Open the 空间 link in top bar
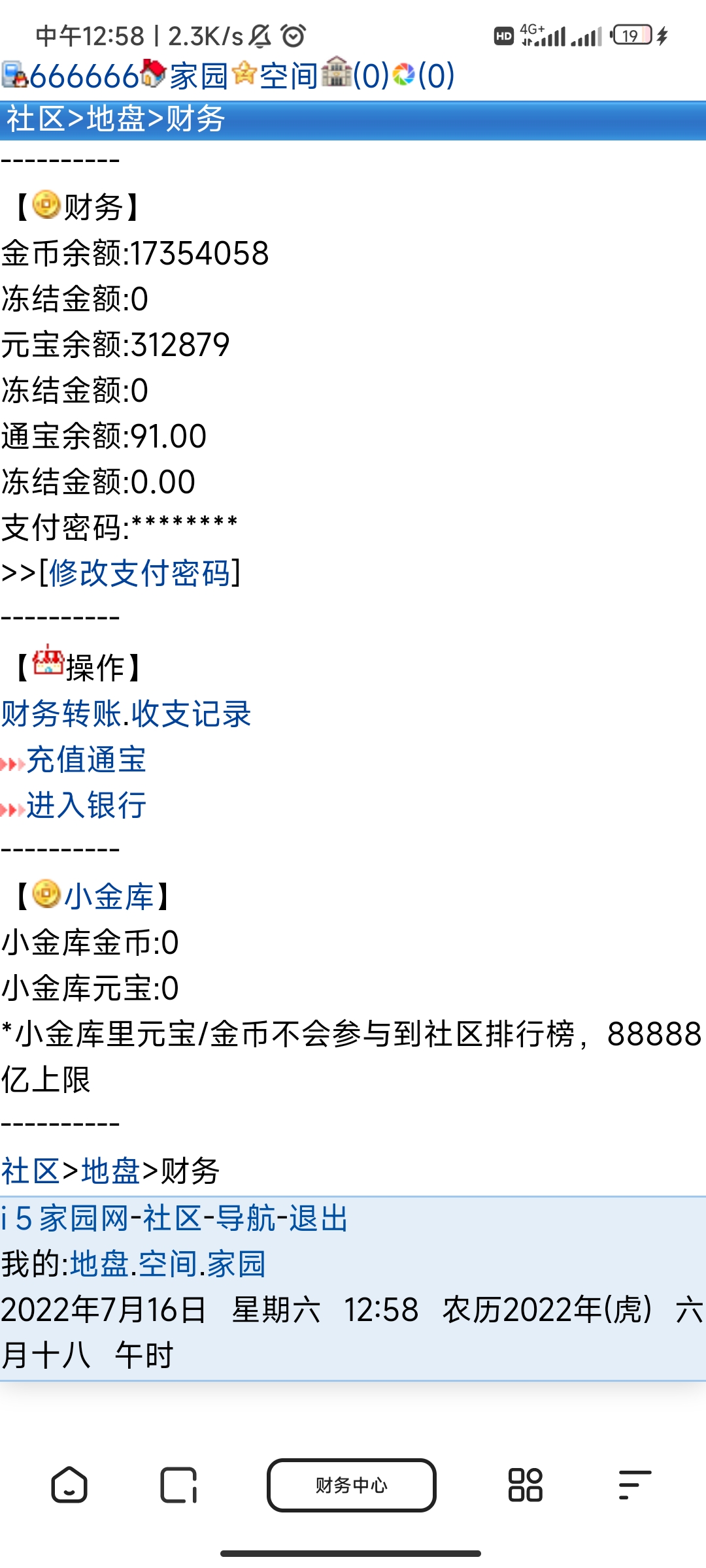706x1568 pixels. [x=288, y=76]
